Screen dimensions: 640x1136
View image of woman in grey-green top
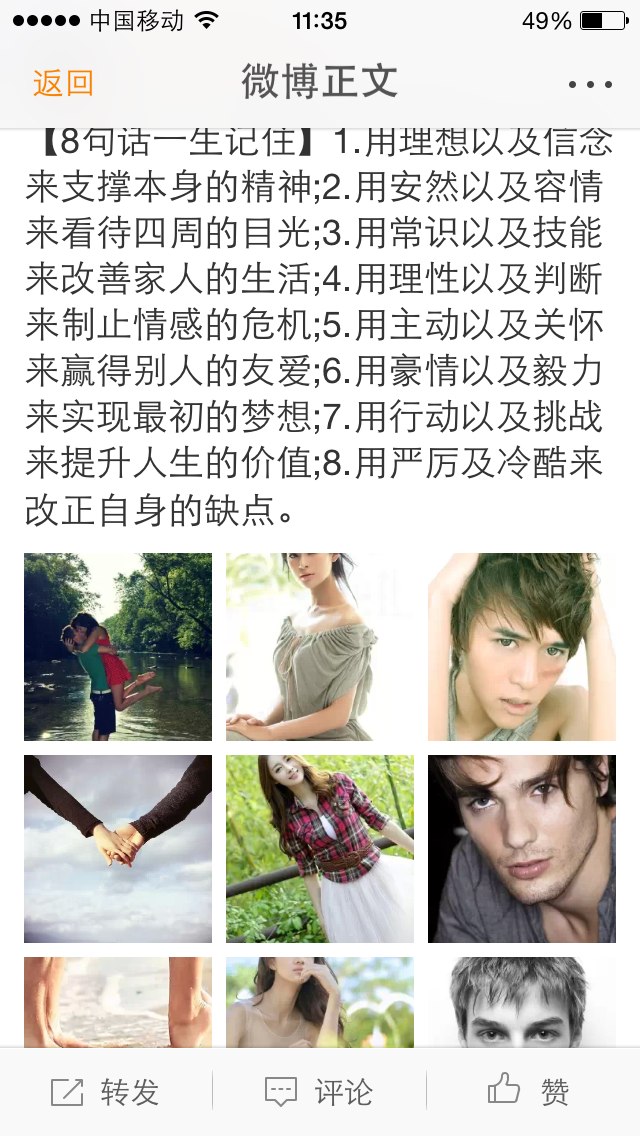320,647
